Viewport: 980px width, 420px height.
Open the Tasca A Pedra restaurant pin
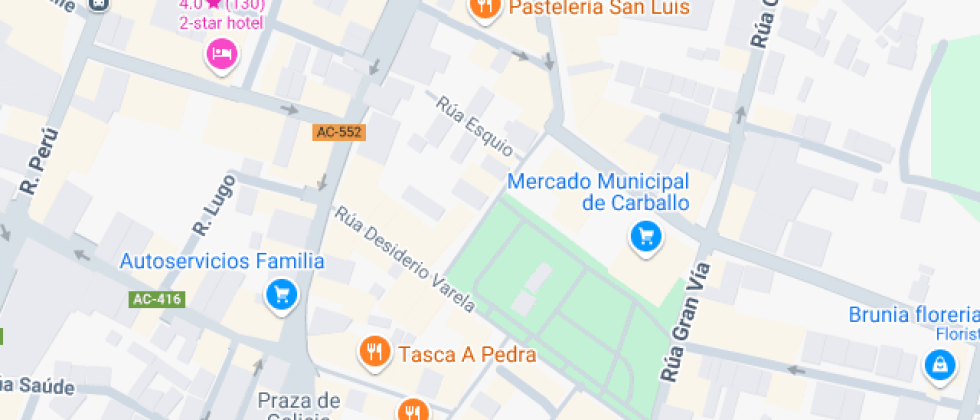point(375,351)
